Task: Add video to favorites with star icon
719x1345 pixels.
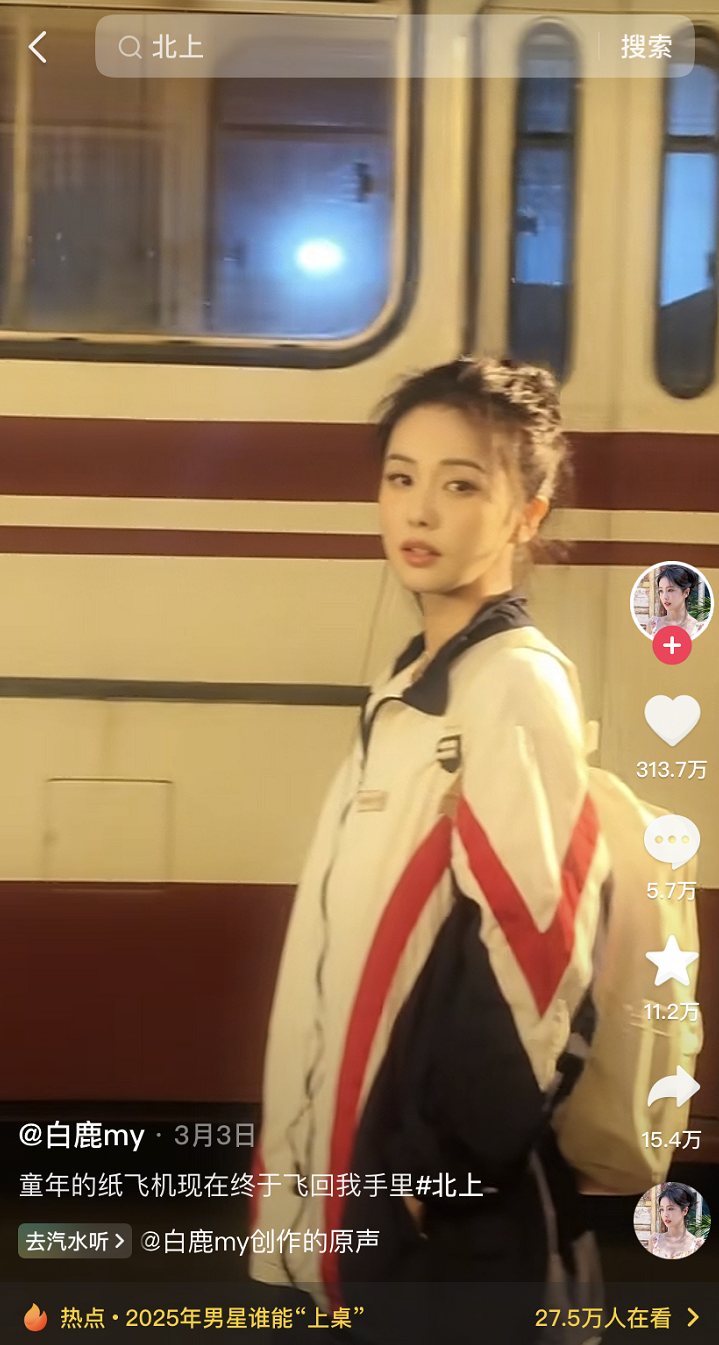Action: [x=671, y=962]
